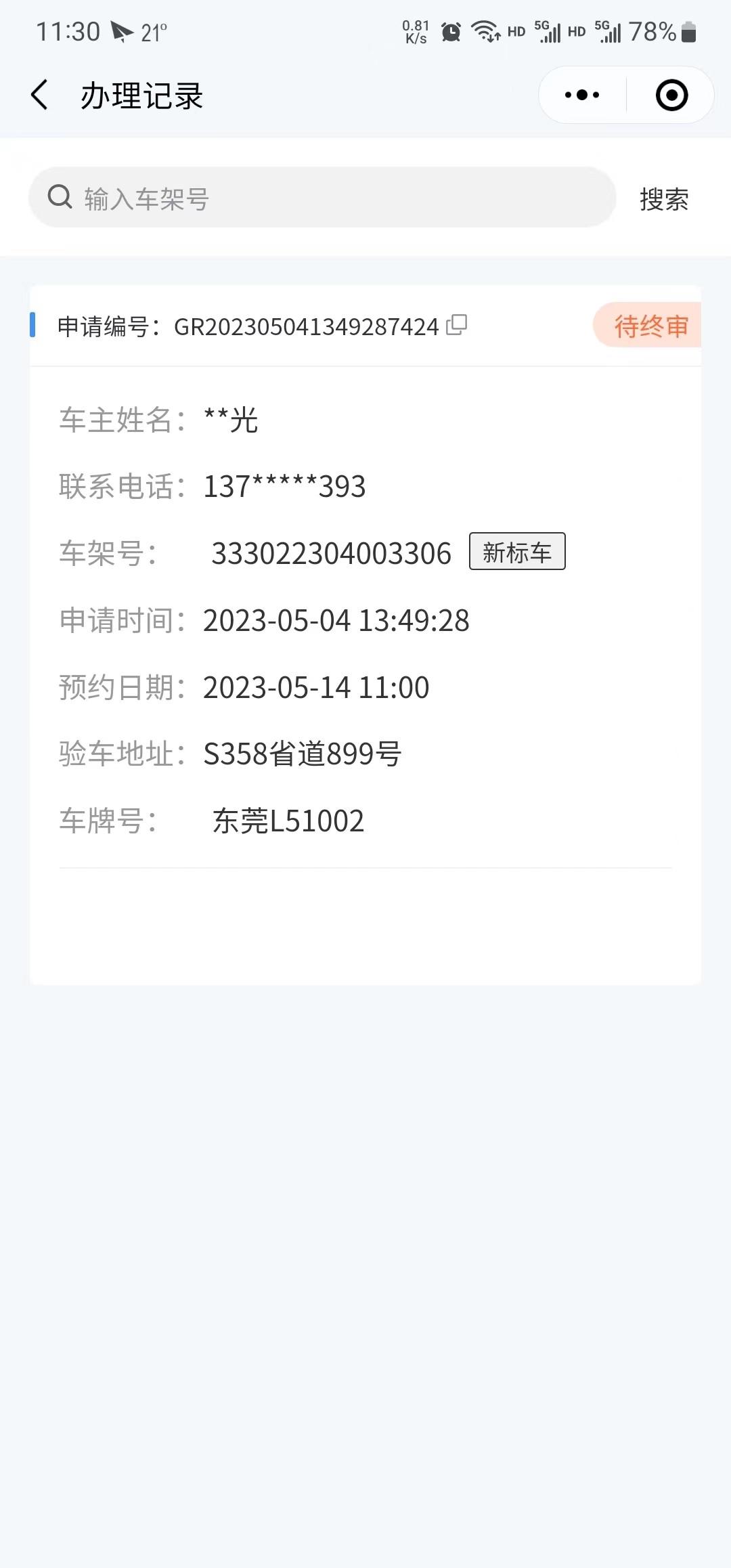731x1568 pixels.
Task: Focus the 输入车架号 search field
Action: pyautogui.click(x=322, y=198)
